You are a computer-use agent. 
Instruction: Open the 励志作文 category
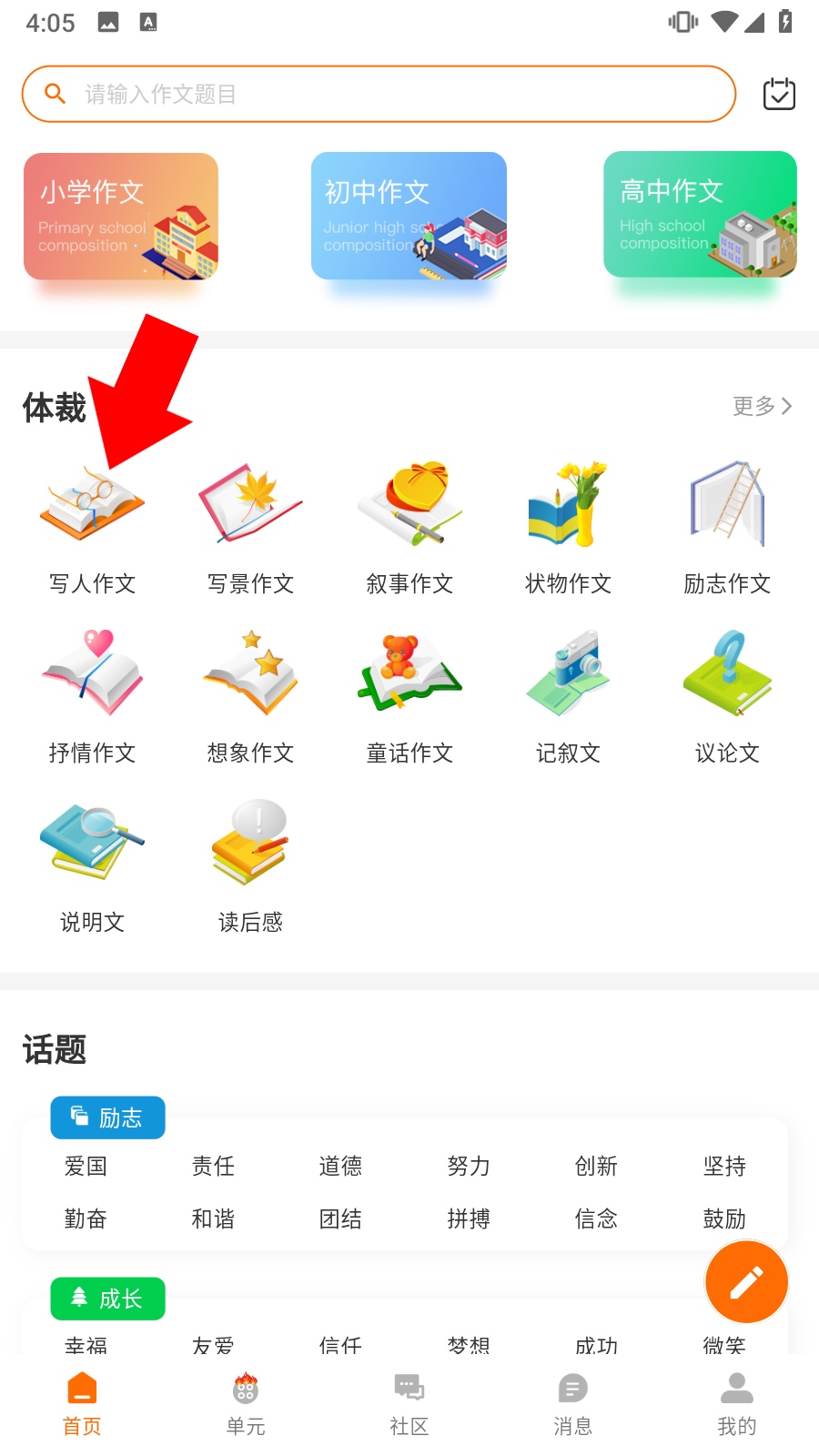[727, 528]
